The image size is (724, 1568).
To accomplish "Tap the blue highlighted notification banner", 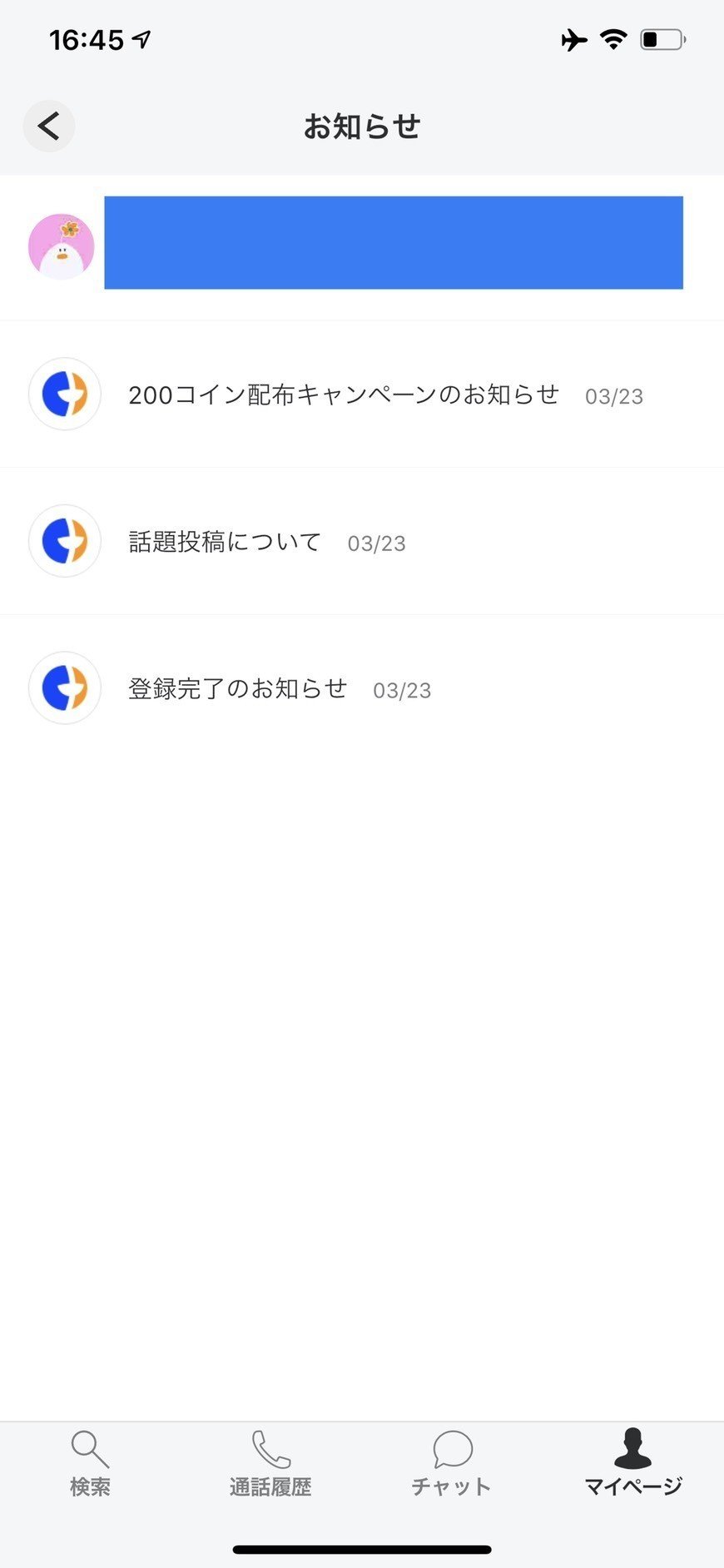I will pos(393,242).
